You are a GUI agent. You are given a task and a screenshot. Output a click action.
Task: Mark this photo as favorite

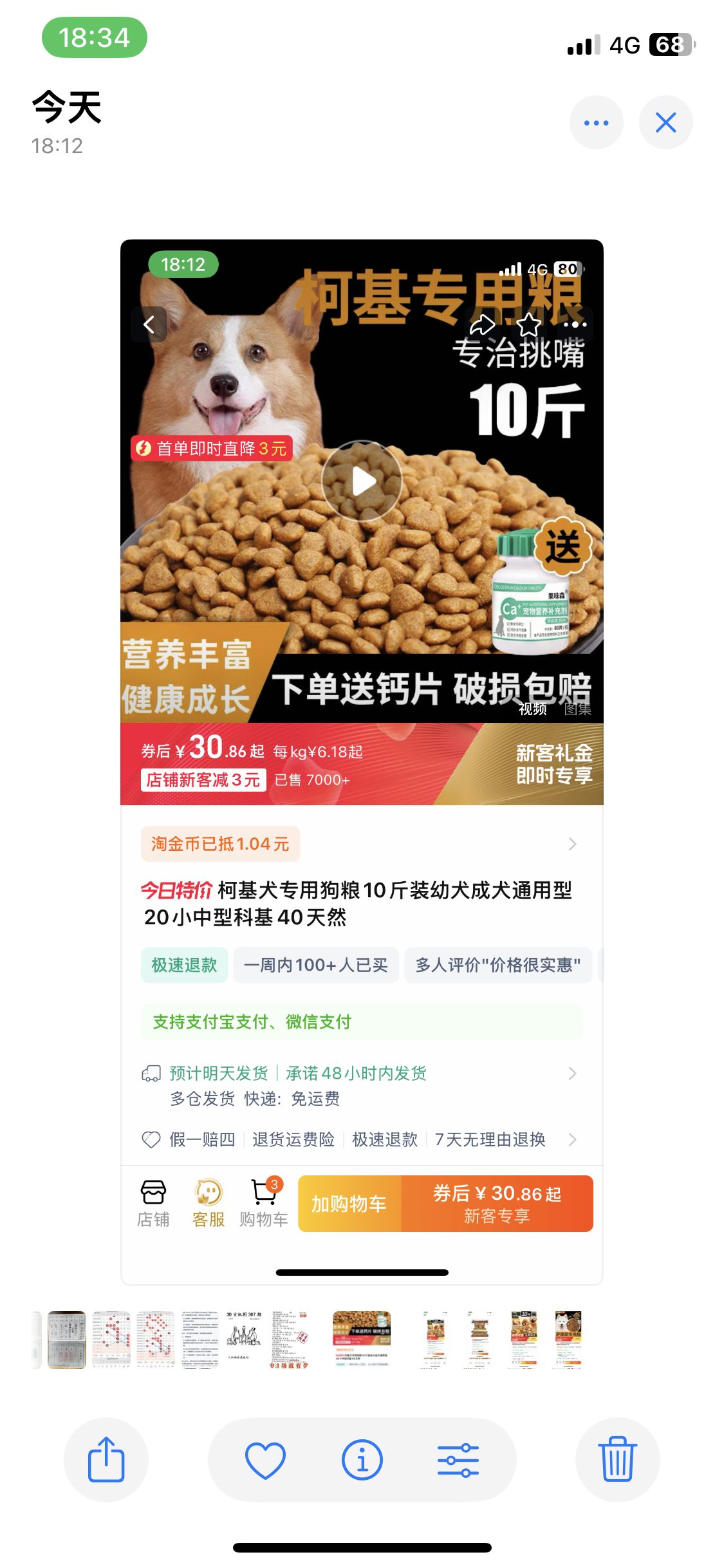265,1459
